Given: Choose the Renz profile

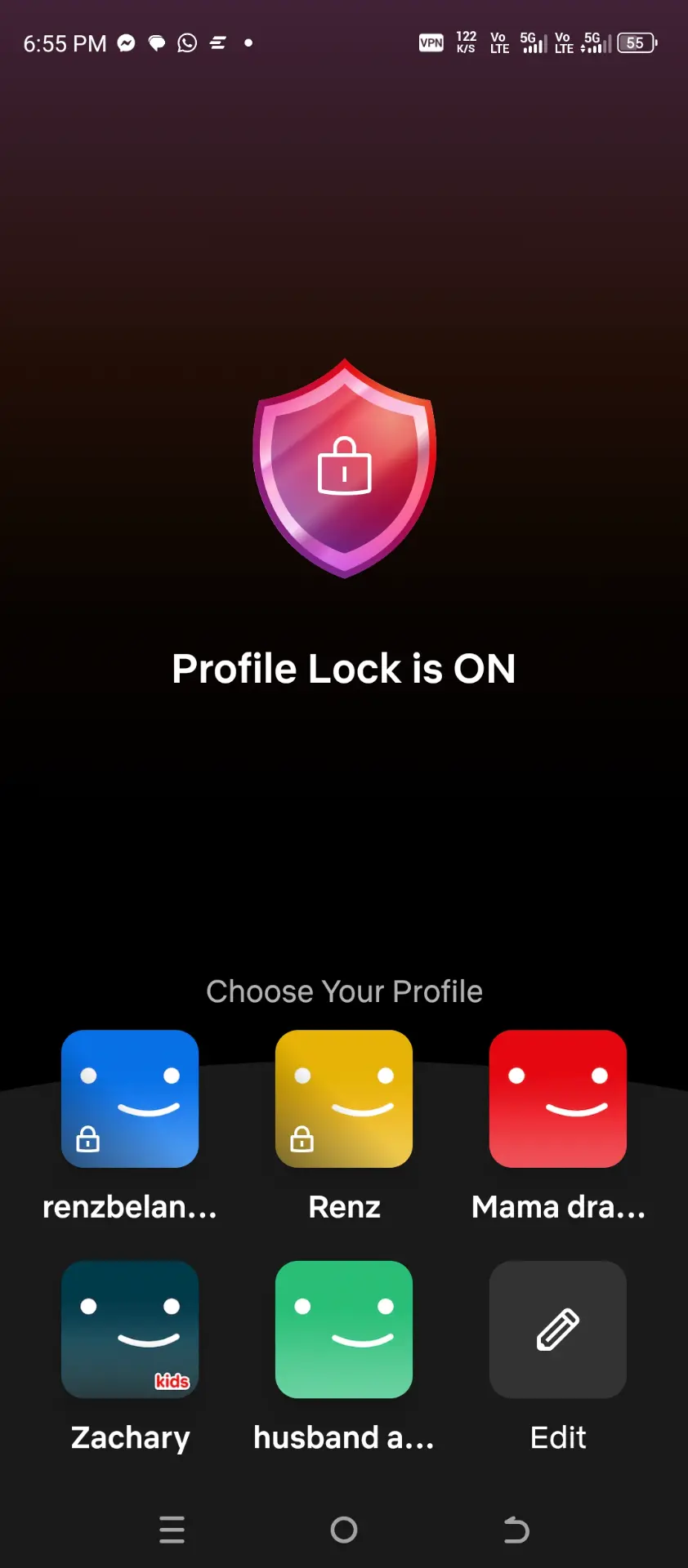Looking at the screenshot, I should point(344,1098).
